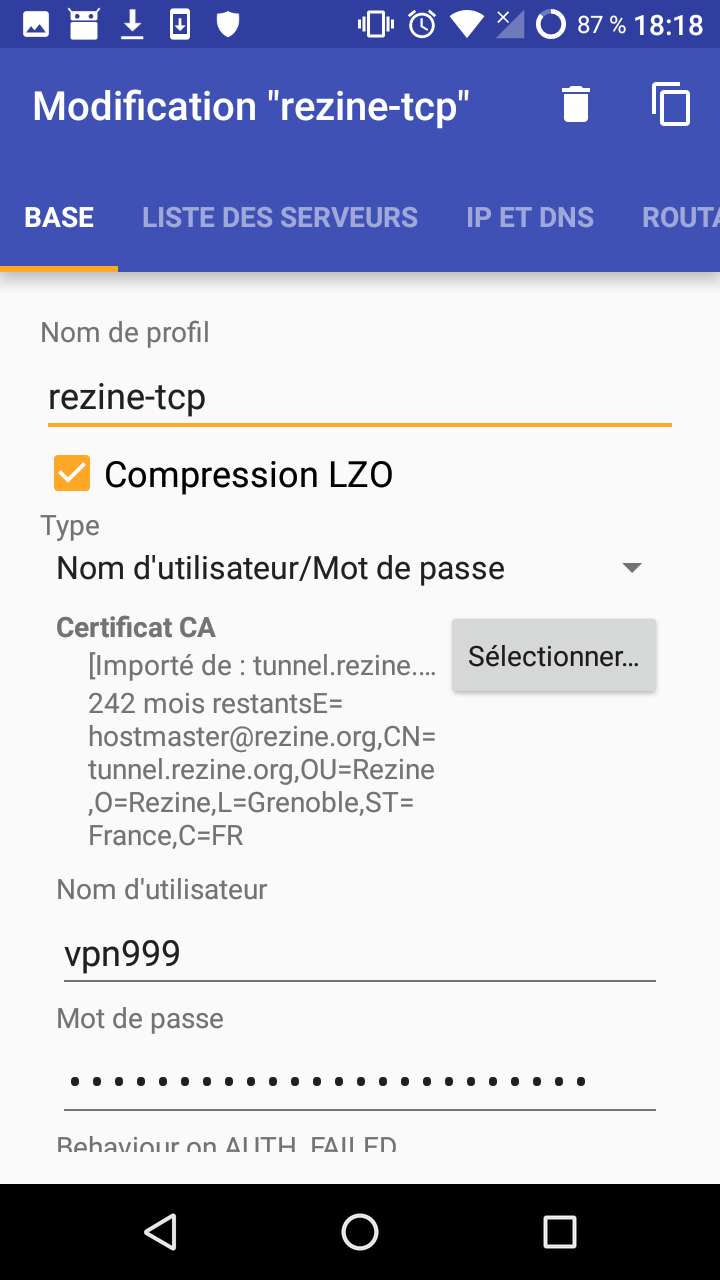Duplicate the profile with the copy icon

click(671, 105)
